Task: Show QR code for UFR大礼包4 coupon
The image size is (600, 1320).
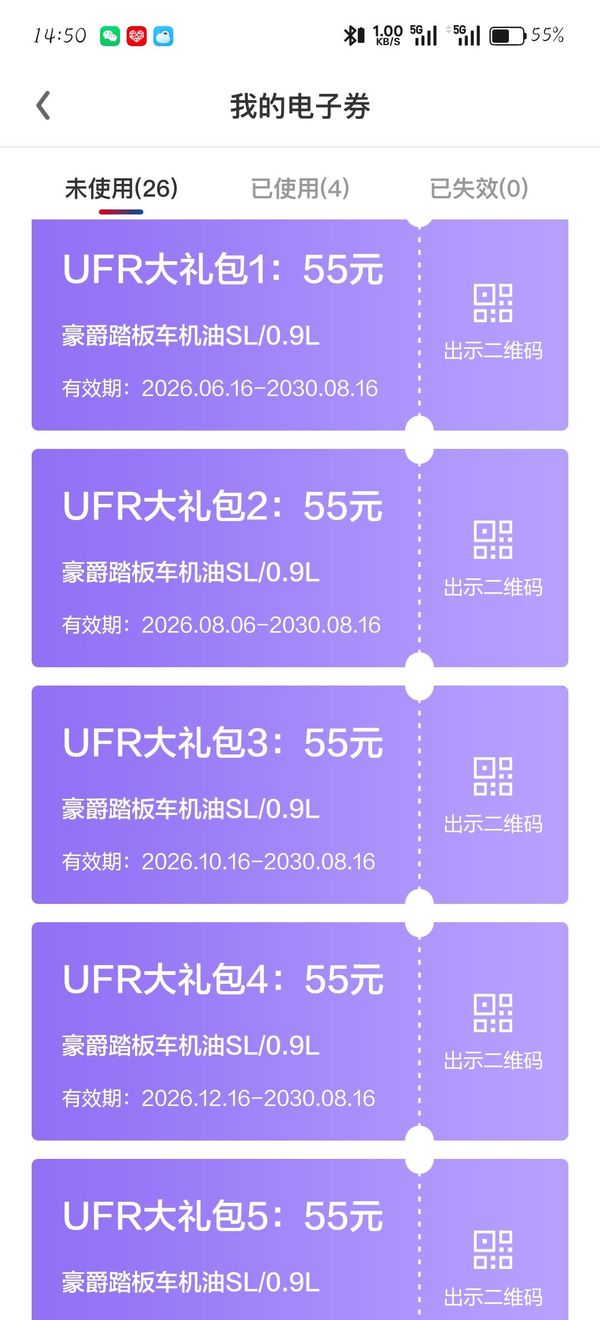Action: pyautogui.click(x=493, y=1032)
